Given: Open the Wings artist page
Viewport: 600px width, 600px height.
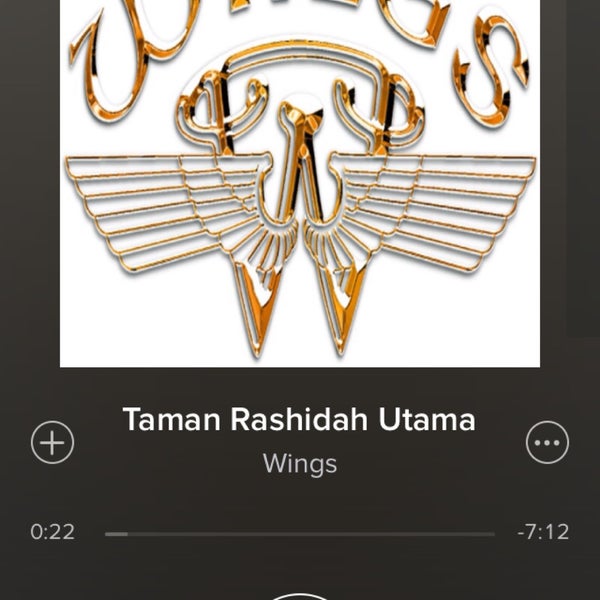Looking at the screenshot, I should (299, 464).
